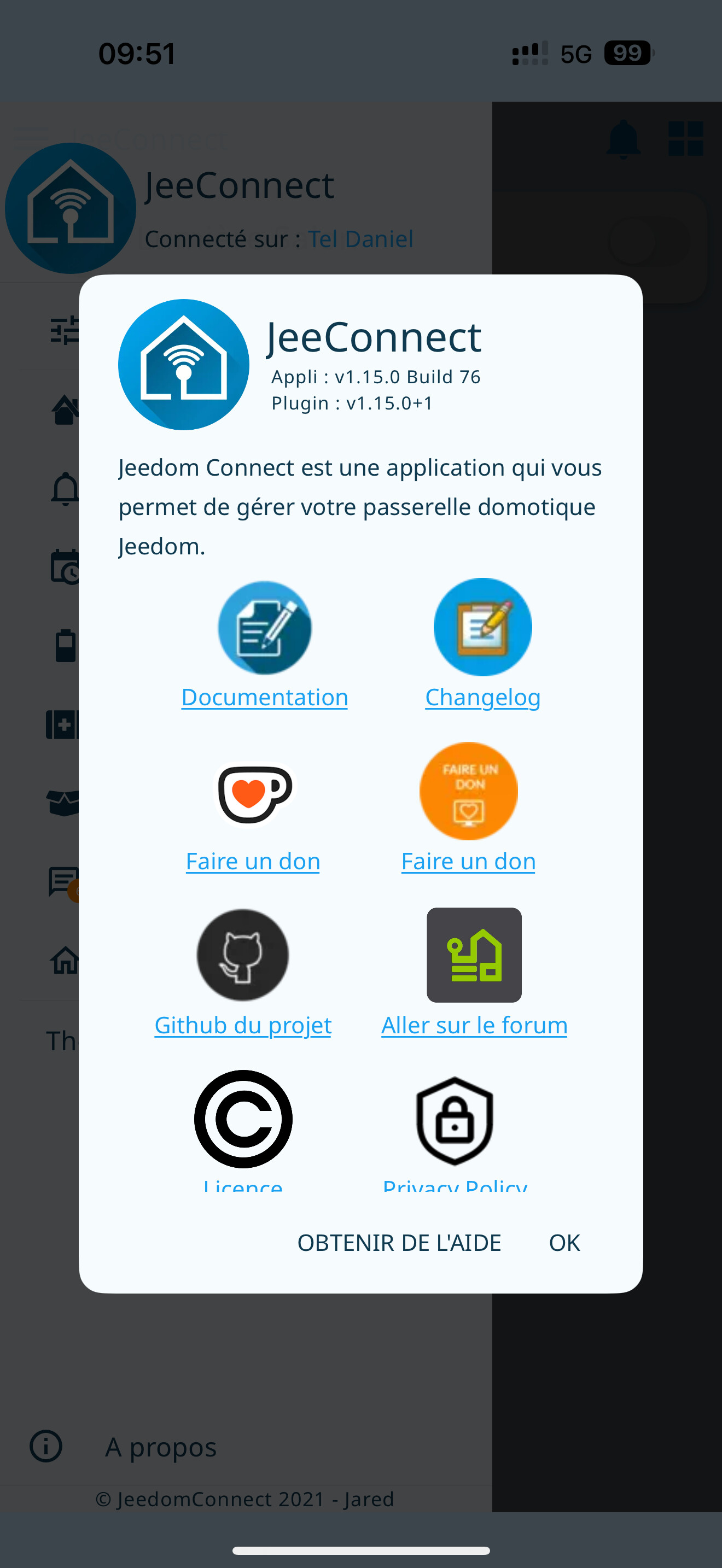Go to Aller sur le forum
The image size is (722, 1568).
(474, 1026)
